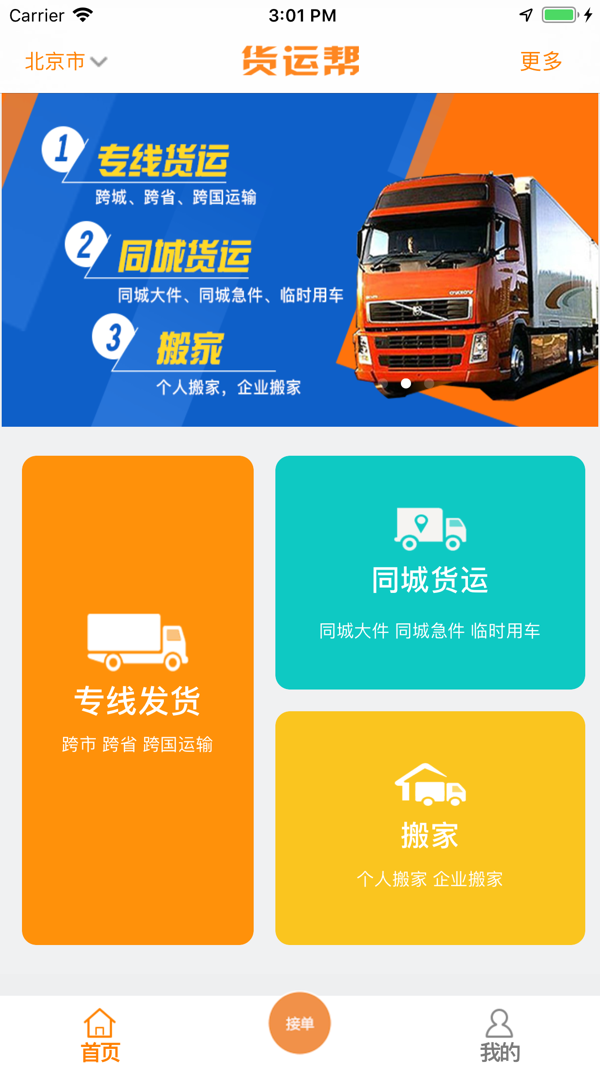Tap the 接单 center button
The height and width of the screenshot is (1067, 600).
300,1023
